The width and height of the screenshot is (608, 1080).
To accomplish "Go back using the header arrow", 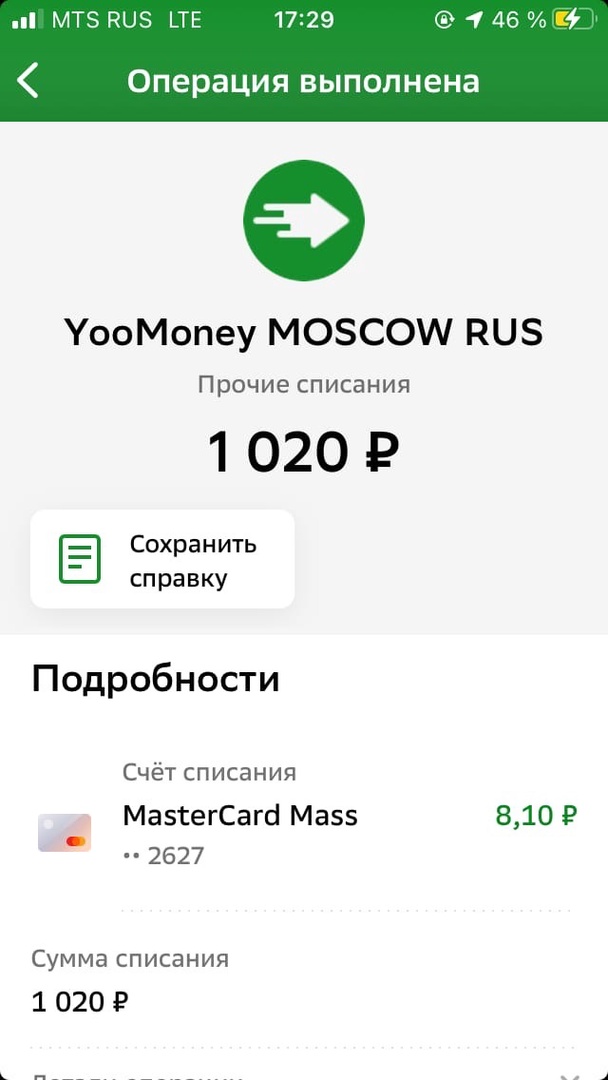I will coord(28,80).
